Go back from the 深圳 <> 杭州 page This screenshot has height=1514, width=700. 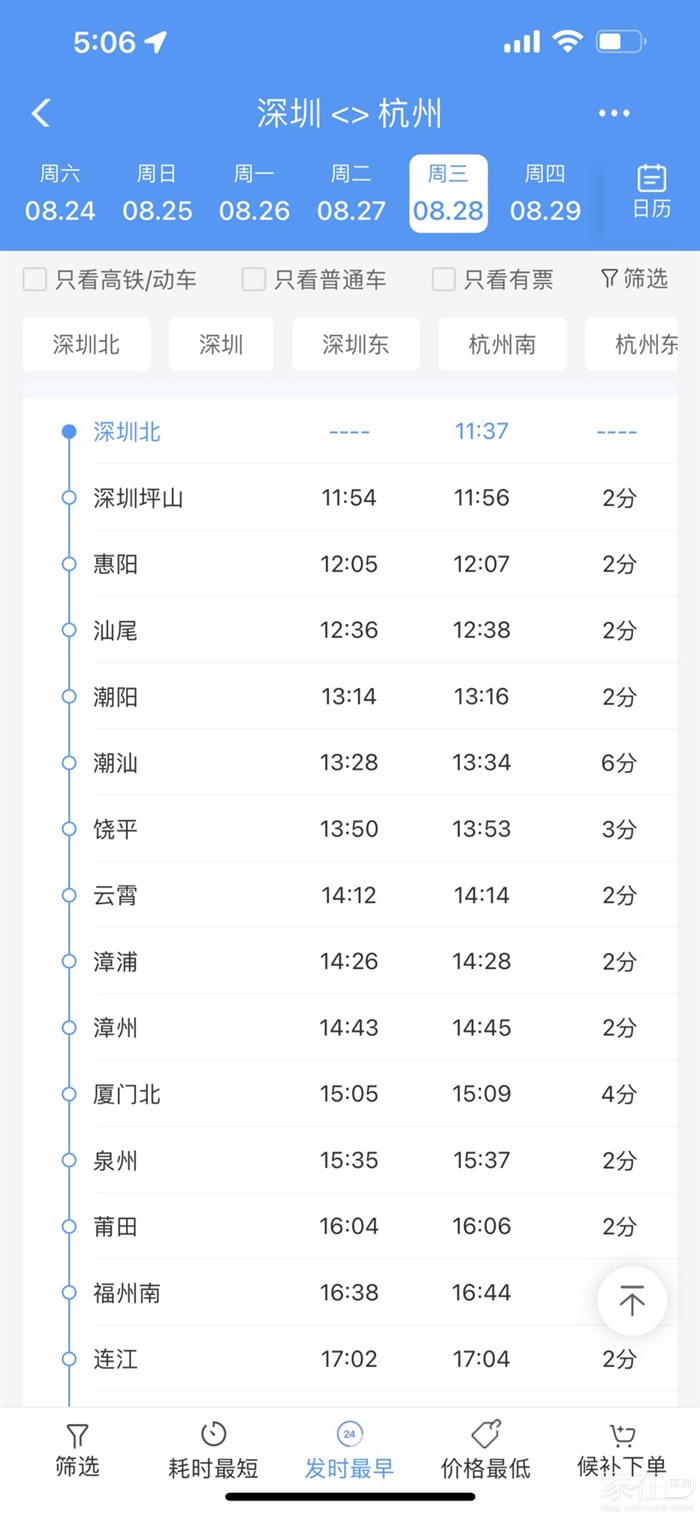pos(41,113)
